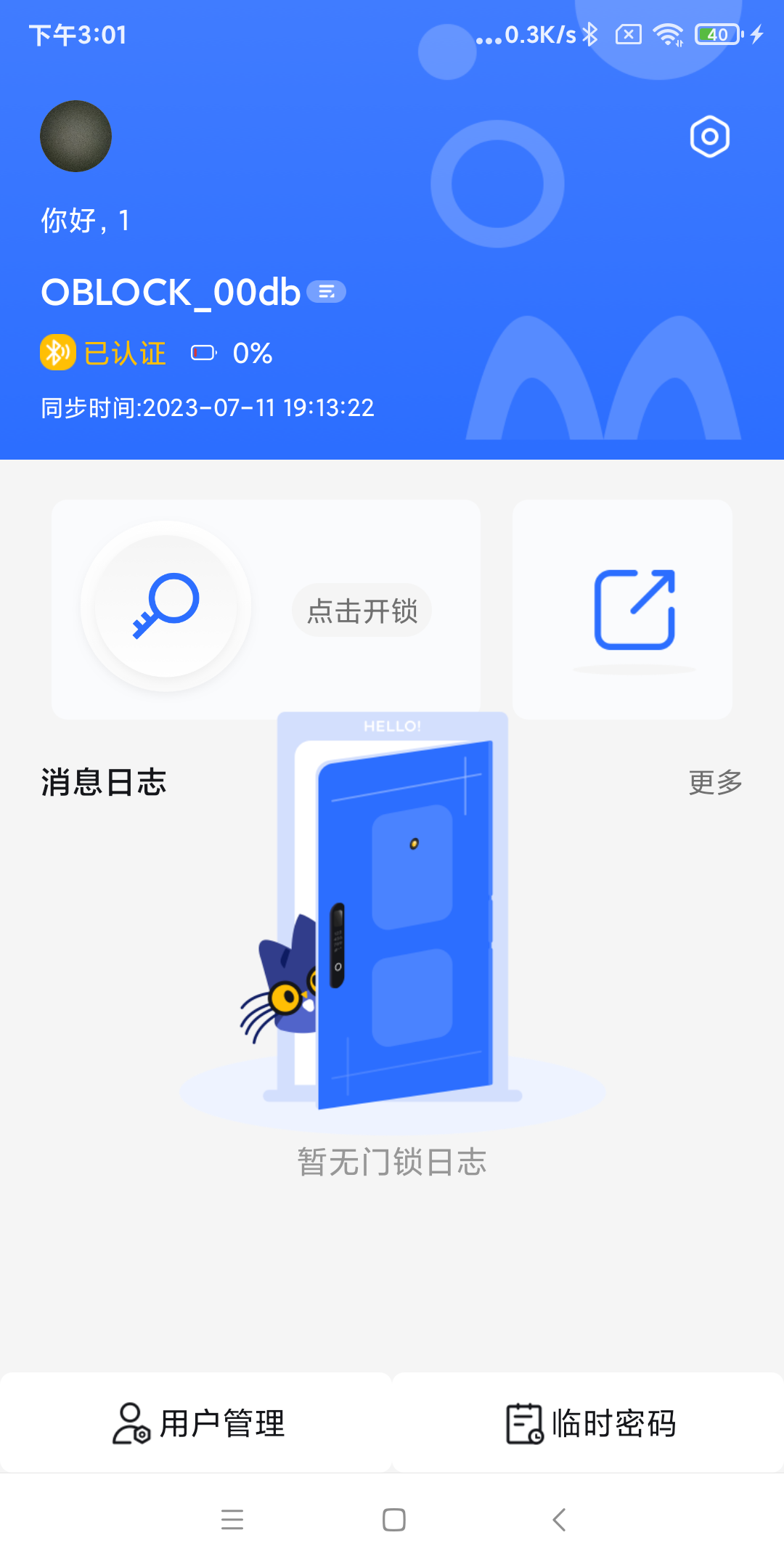Open the settings gear icon
Screen dimensions: 784x1567
coord(709,137)
